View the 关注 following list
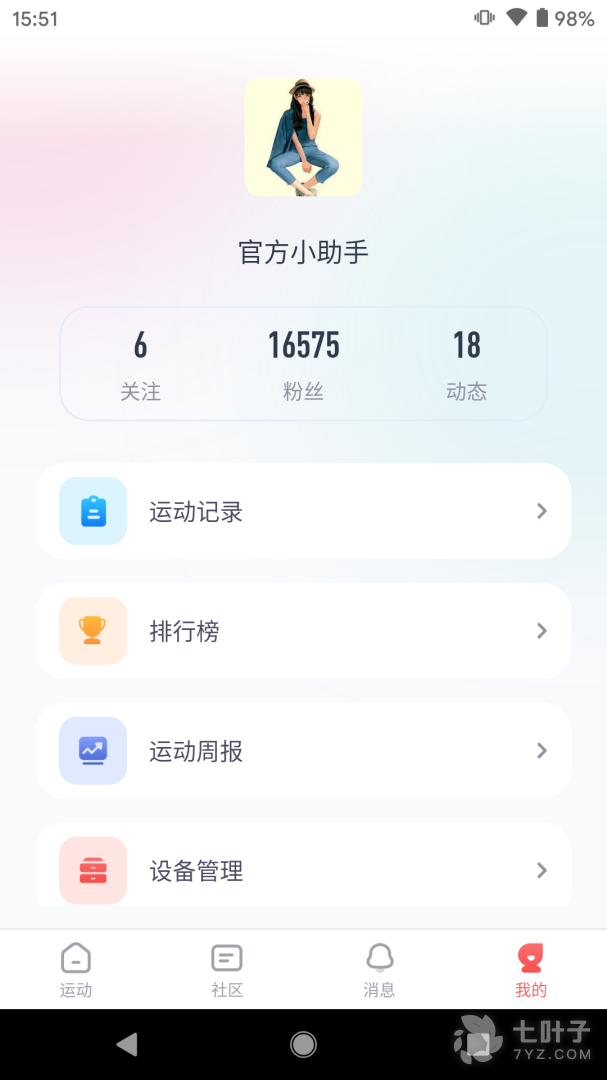Image resolution: width=607 pixels, height=1080 pixels. point(140,364)
